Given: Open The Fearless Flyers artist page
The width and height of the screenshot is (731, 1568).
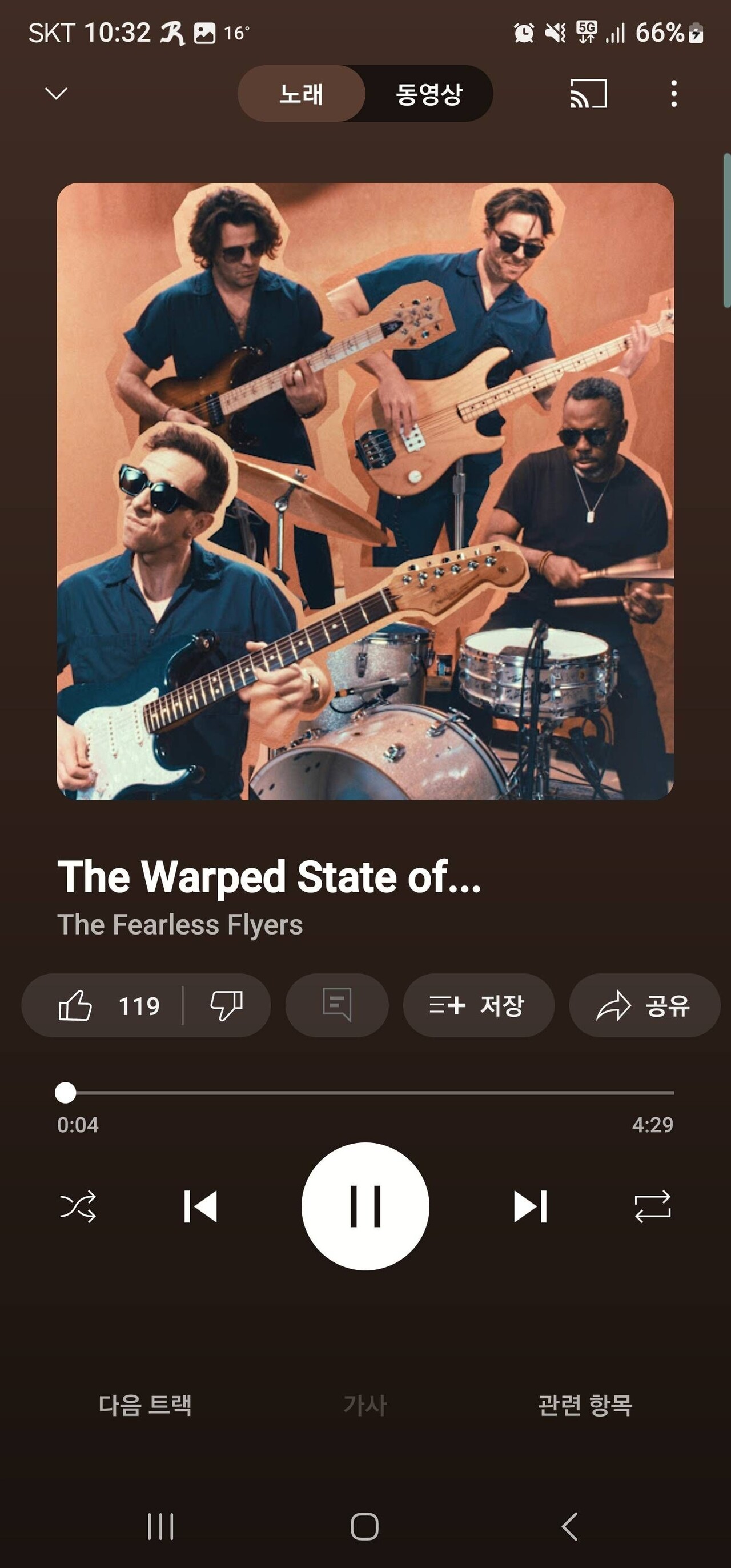Looking at the screenshot, I should coord(180,925).
